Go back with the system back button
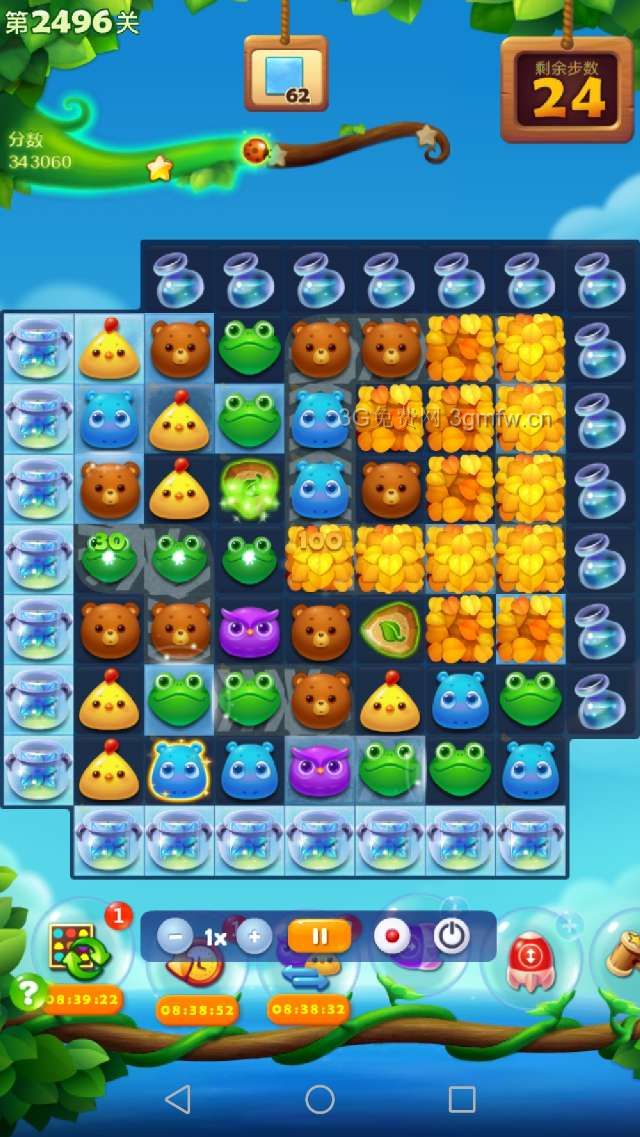This screenshot has width=640, height=1137. (x=177, y=1100)
